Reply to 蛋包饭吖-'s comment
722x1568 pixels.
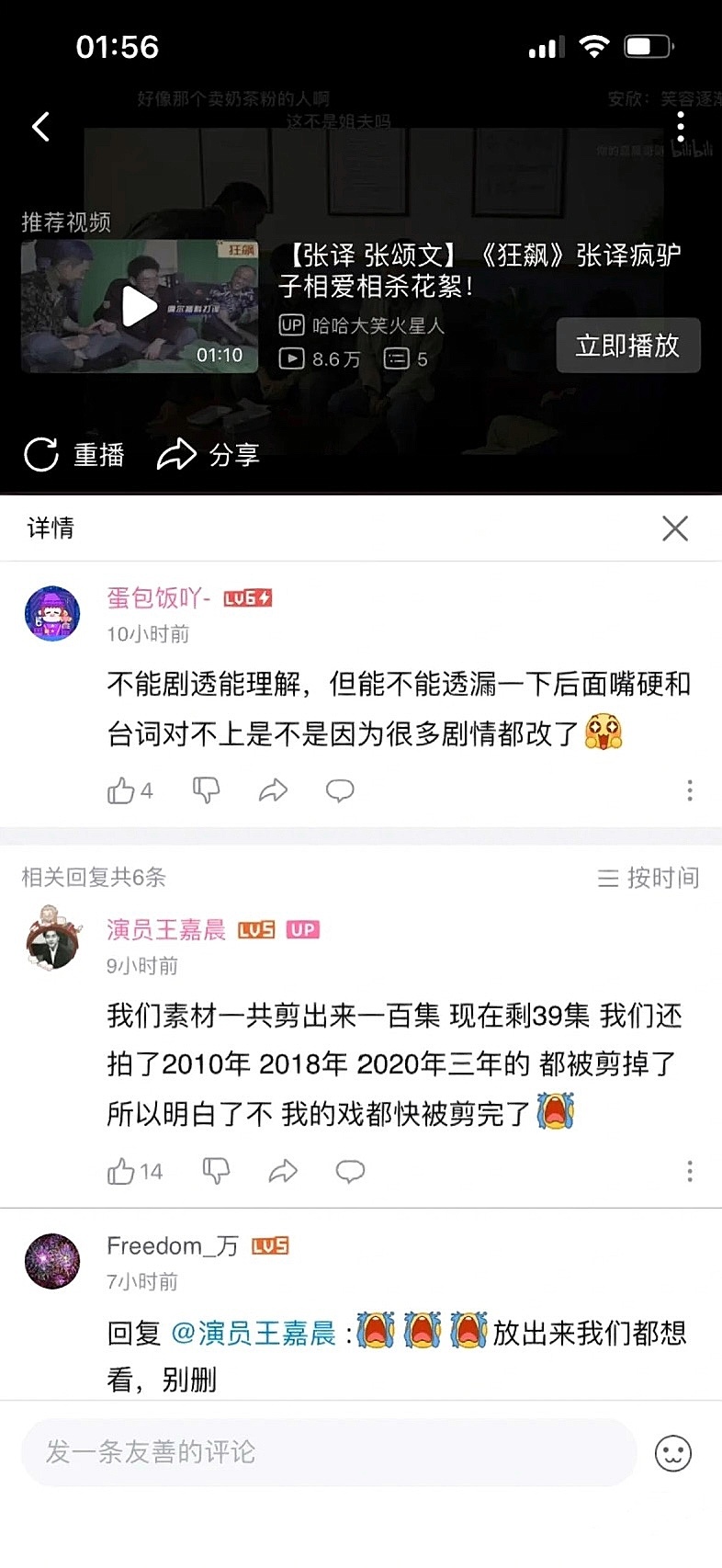pyautogui.click(x=340, y=790)
